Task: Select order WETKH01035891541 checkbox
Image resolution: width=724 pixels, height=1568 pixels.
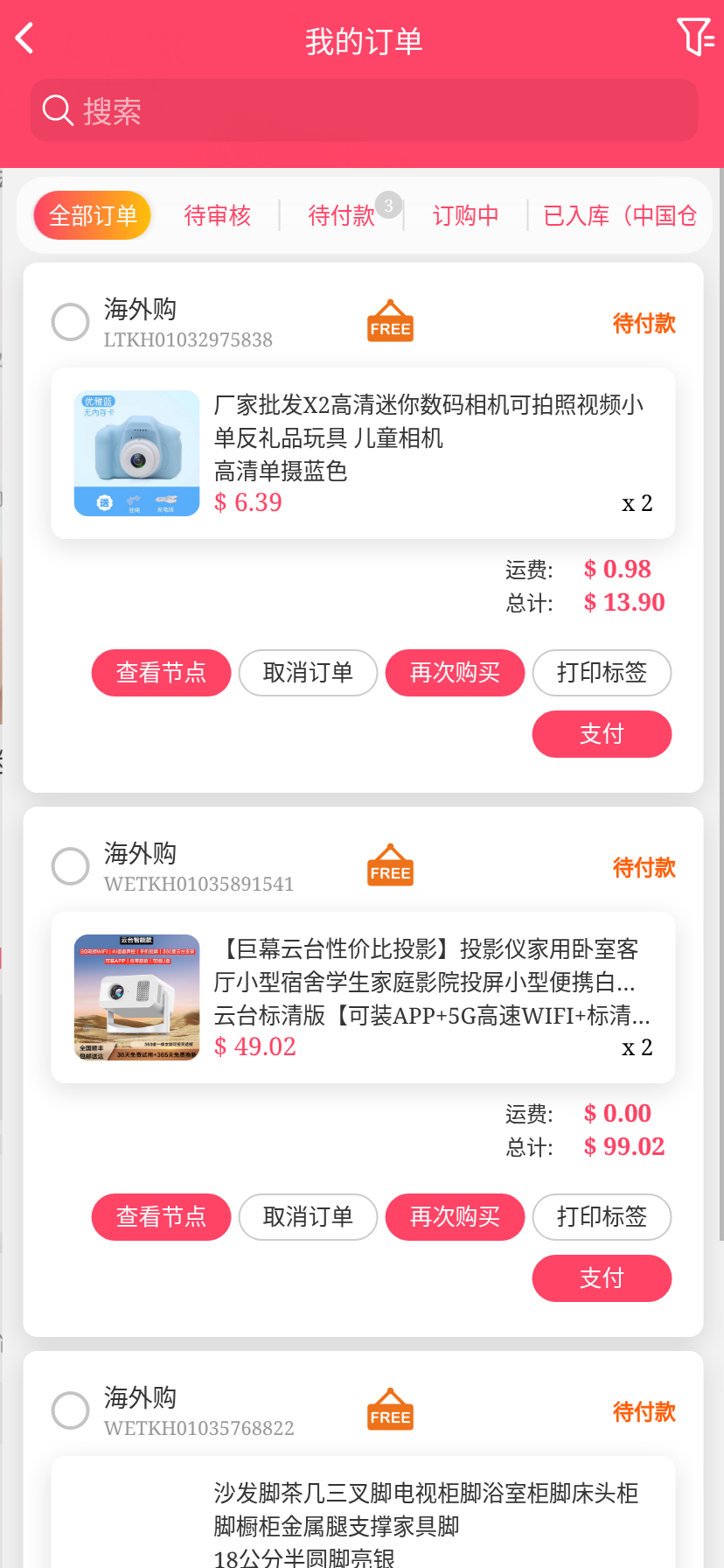Action: (71, 866)
